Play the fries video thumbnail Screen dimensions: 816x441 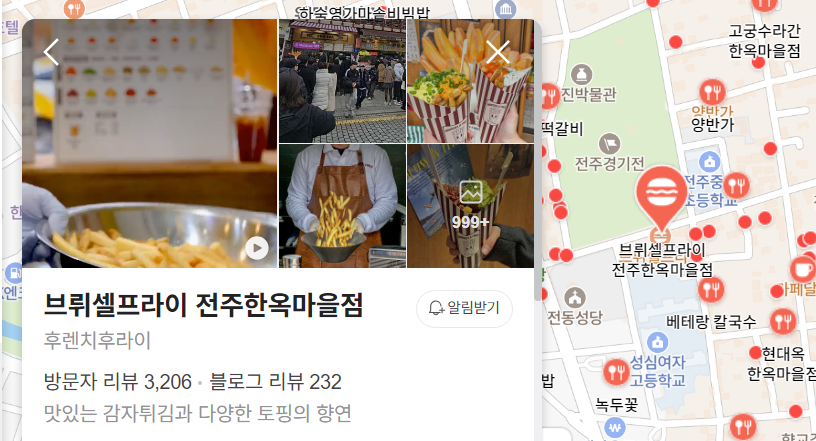point(257,248)
